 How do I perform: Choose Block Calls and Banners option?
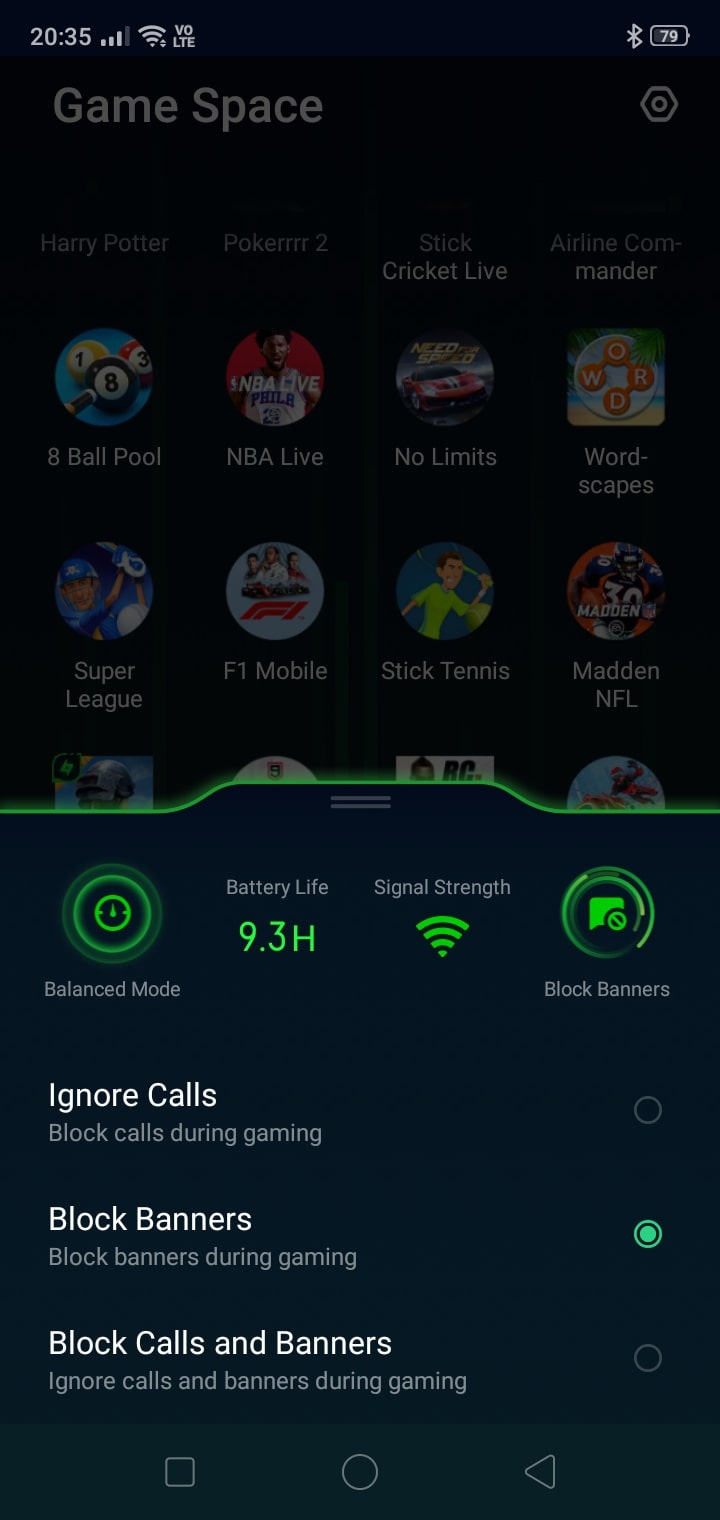point(648,1358)
